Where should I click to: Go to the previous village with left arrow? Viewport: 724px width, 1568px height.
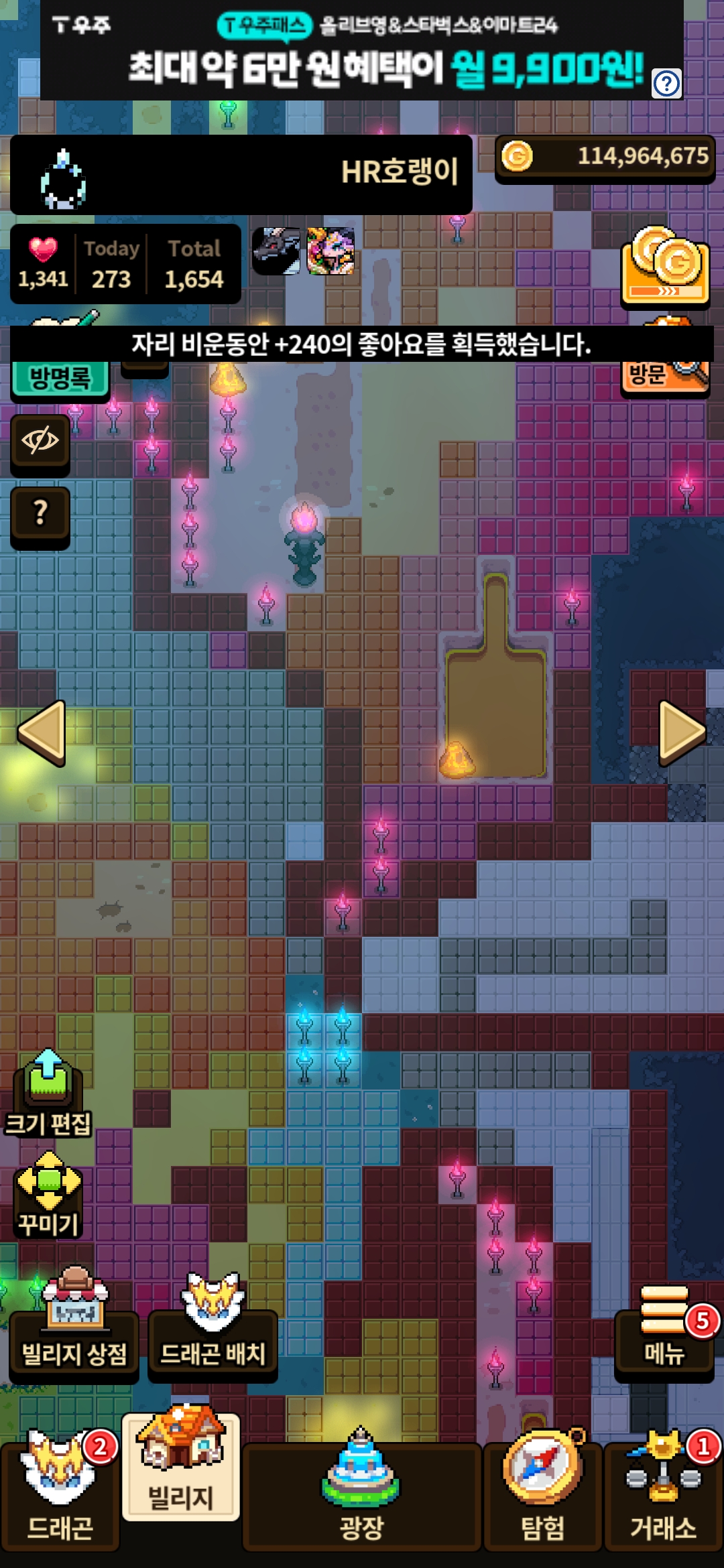(42, 733)
